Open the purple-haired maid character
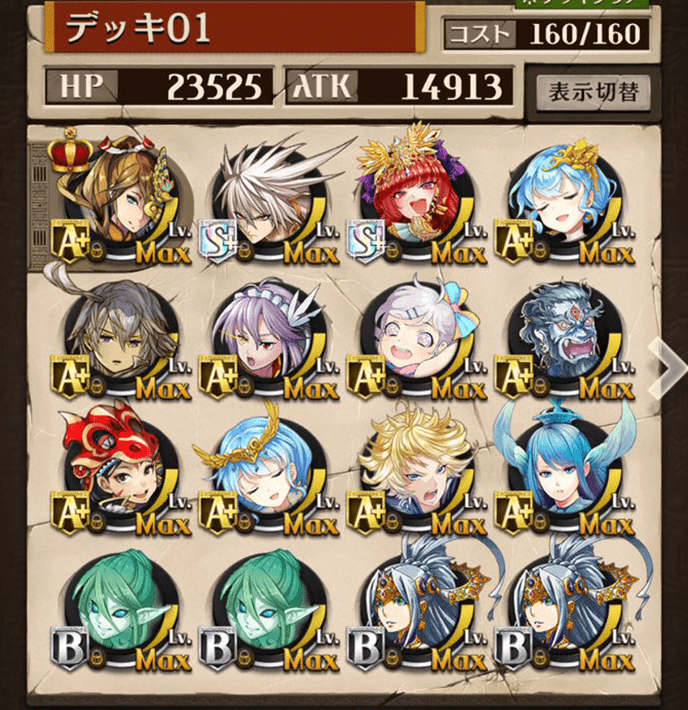 pyautogui.click(x=266, y=341)
